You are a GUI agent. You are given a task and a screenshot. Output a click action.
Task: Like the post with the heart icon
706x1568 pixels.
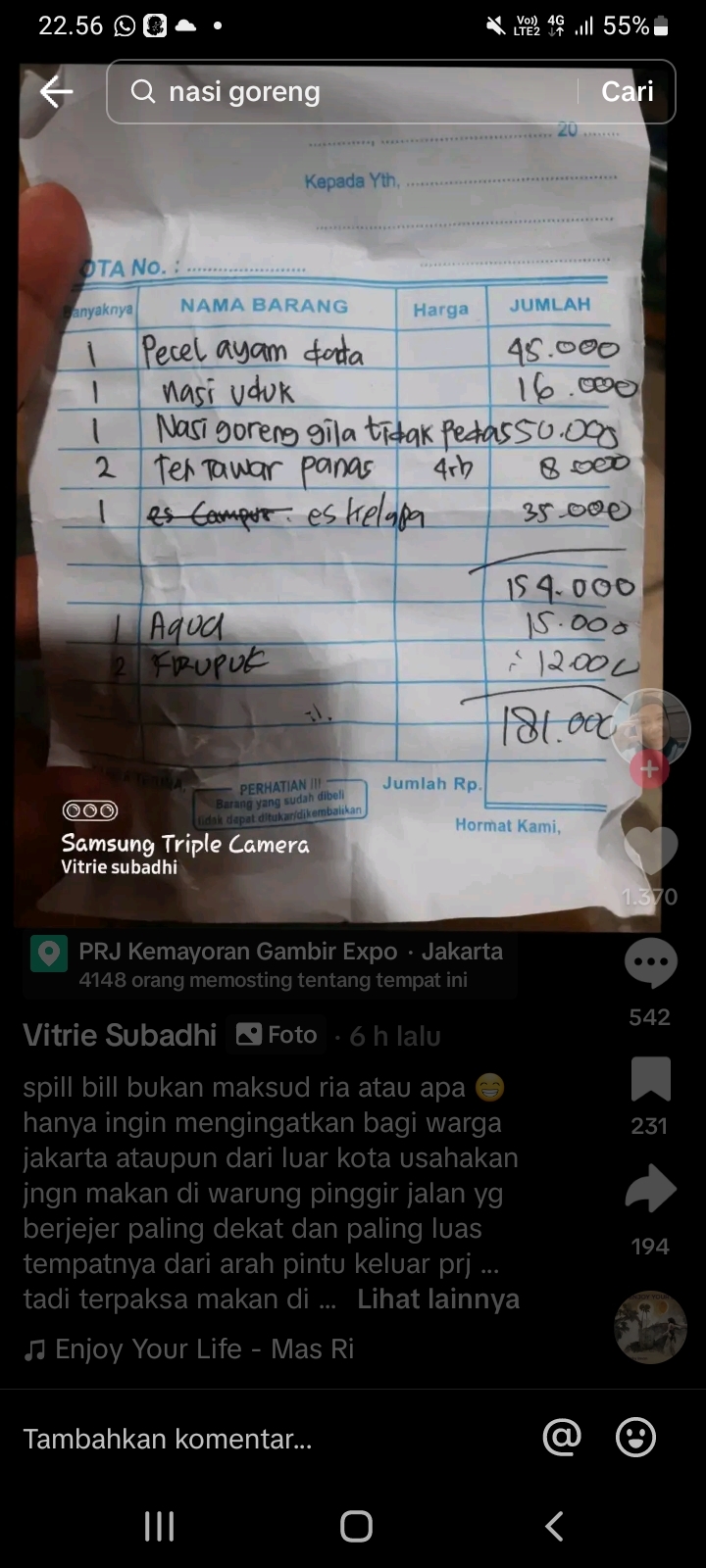(x=650, y=849)
